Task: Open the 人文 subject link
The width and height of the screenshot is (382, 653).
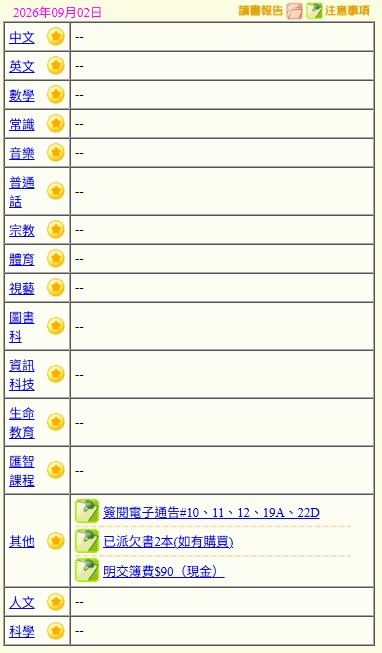Action: tap(22, 602)
